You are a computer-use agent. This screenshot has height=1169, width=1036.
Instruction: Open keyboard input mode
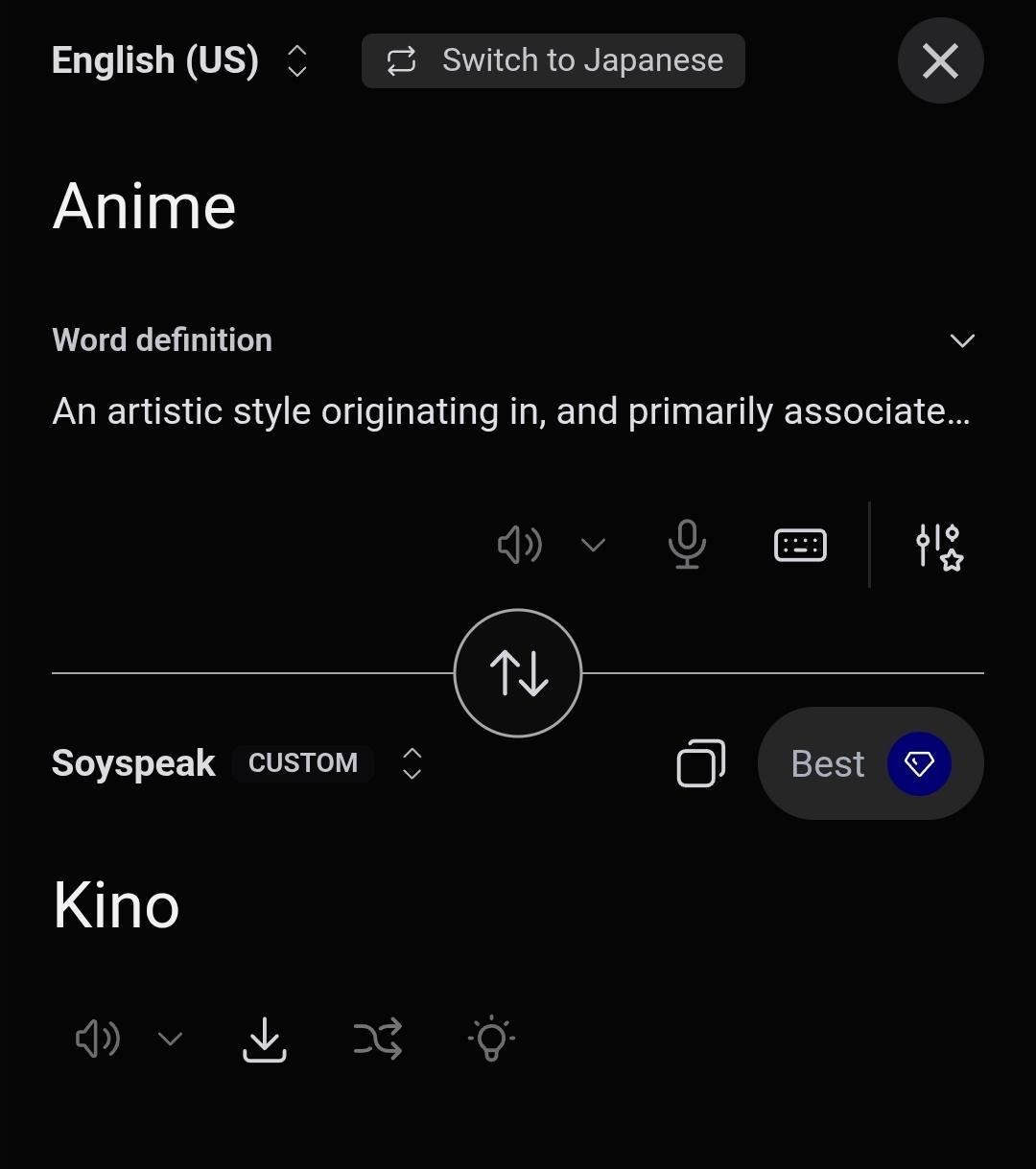click(x=800, y=545)
